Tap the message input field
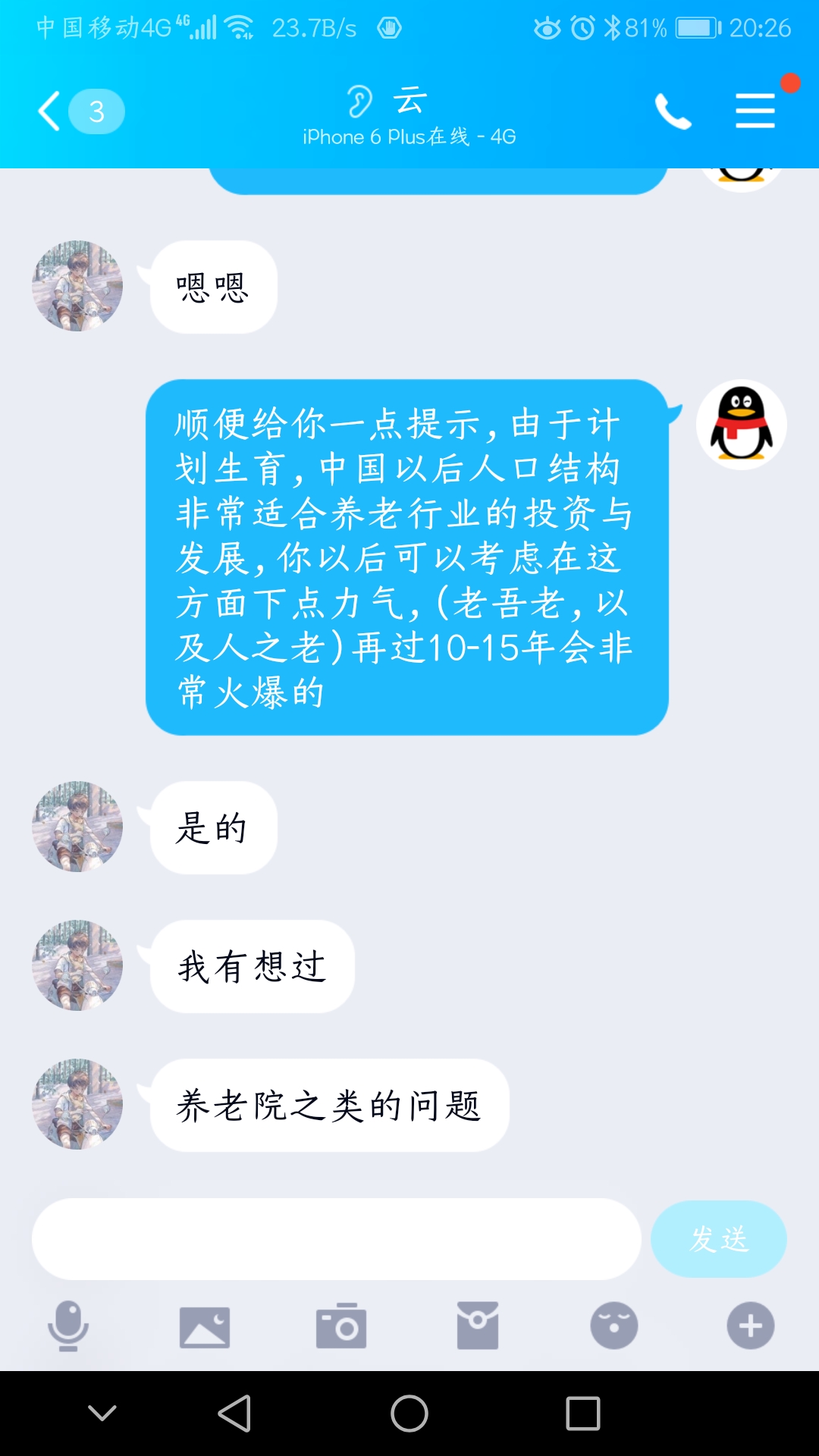 pos(336,1239)
